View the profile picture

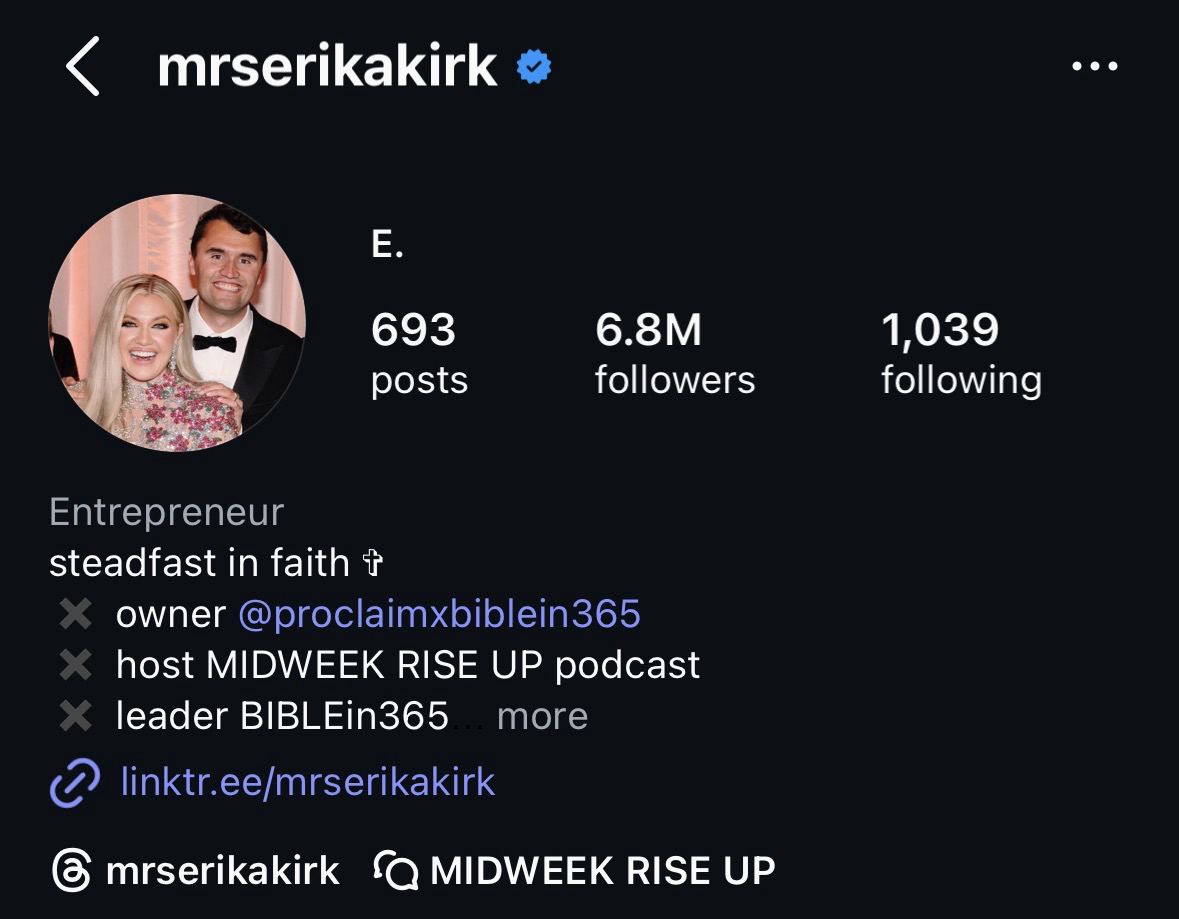(177, 323)
